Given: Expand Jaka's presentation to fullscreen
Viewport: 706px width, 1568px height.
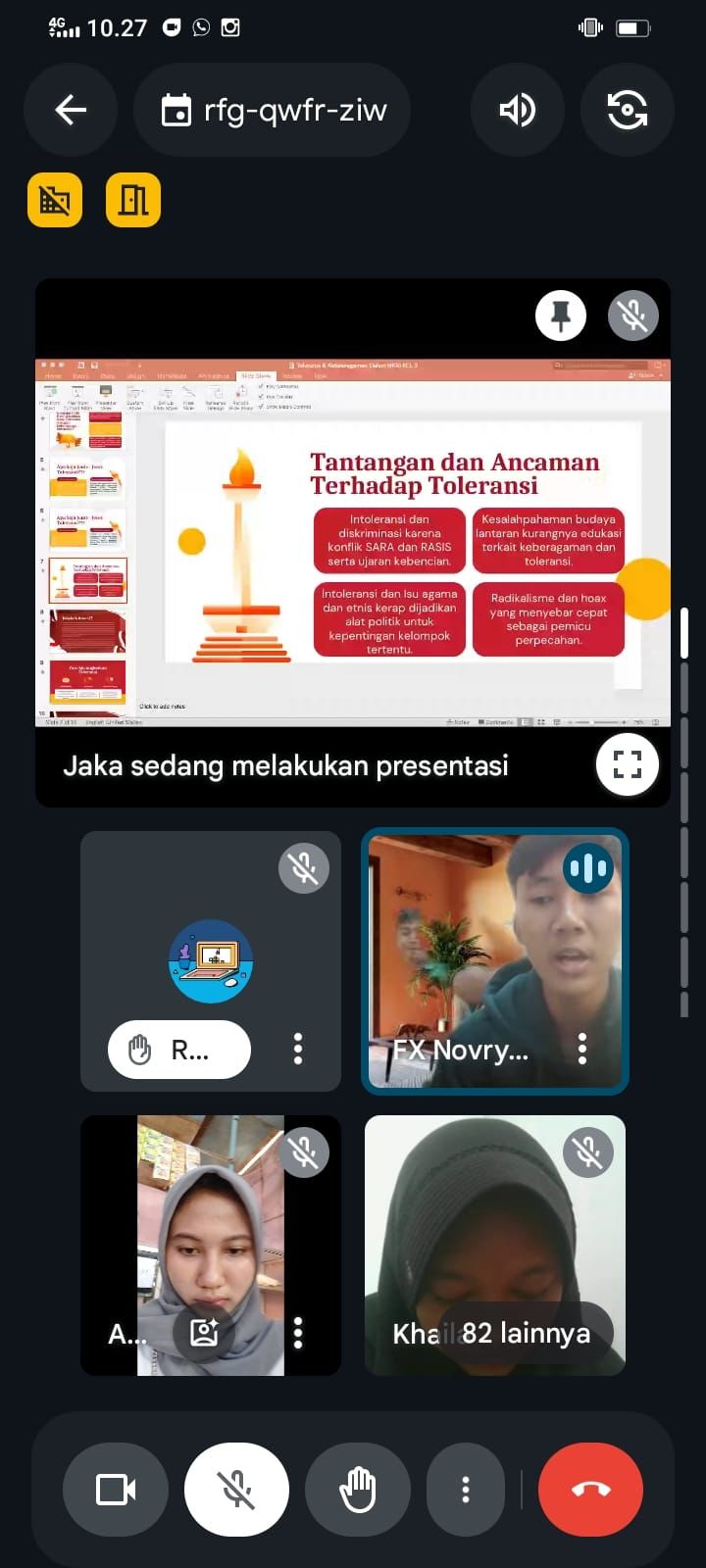Looking at the screenshot, I should [627, 764].
